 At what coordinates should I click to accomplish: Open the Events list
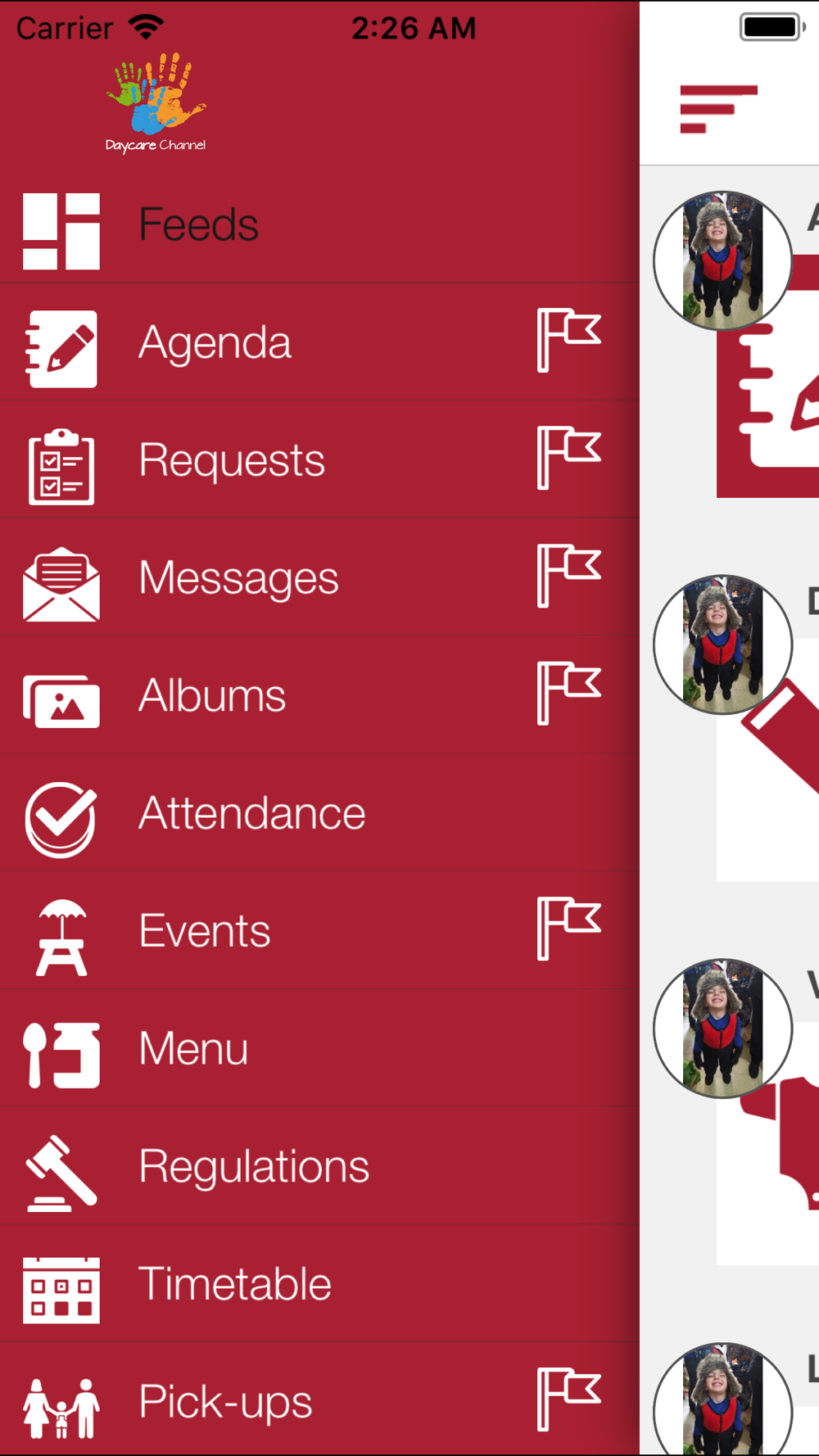pos(205,932)
